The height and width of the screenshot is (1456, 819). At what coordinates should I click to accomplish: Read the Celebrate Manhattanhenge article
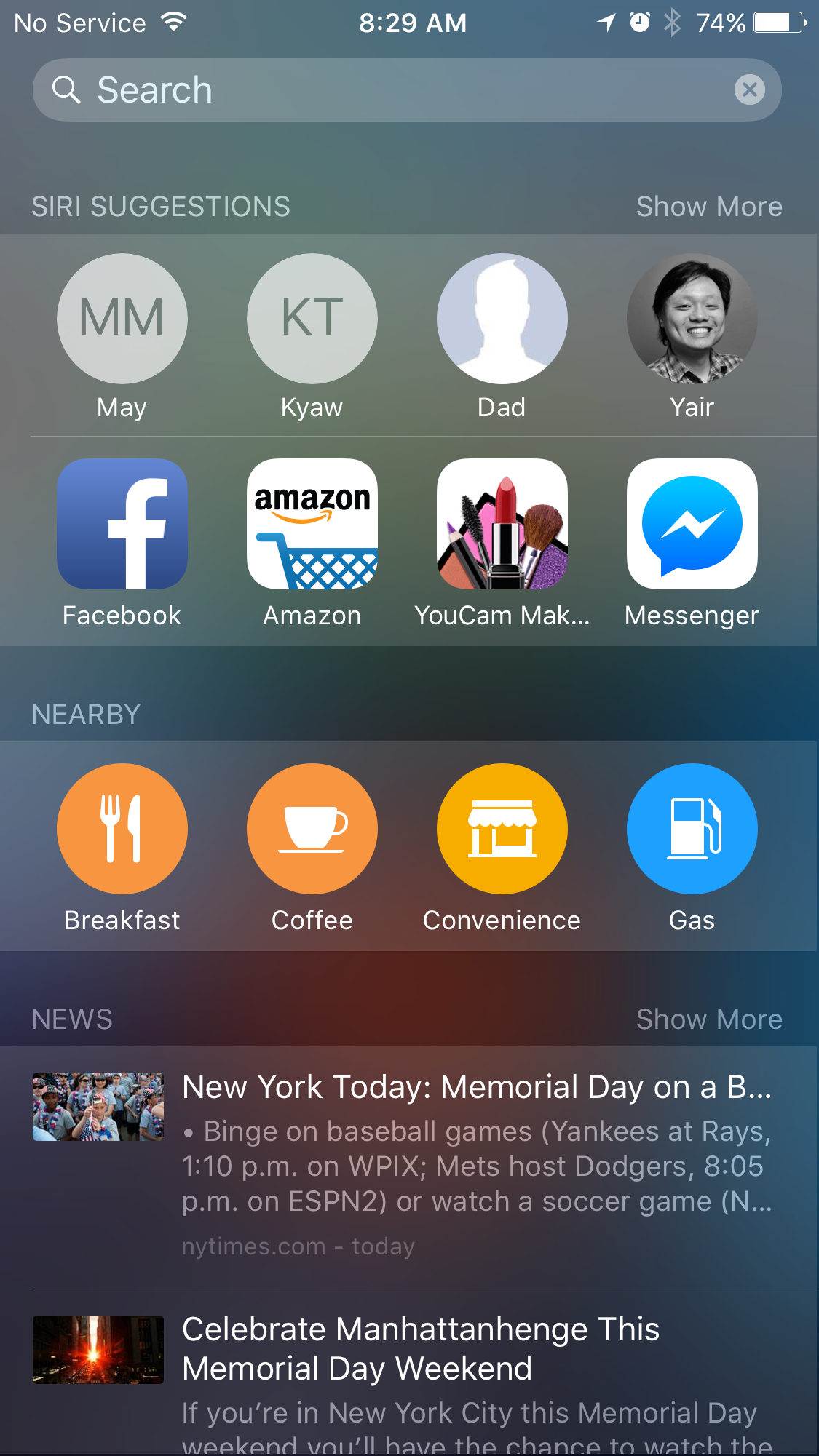click(x=409, y=1373)
